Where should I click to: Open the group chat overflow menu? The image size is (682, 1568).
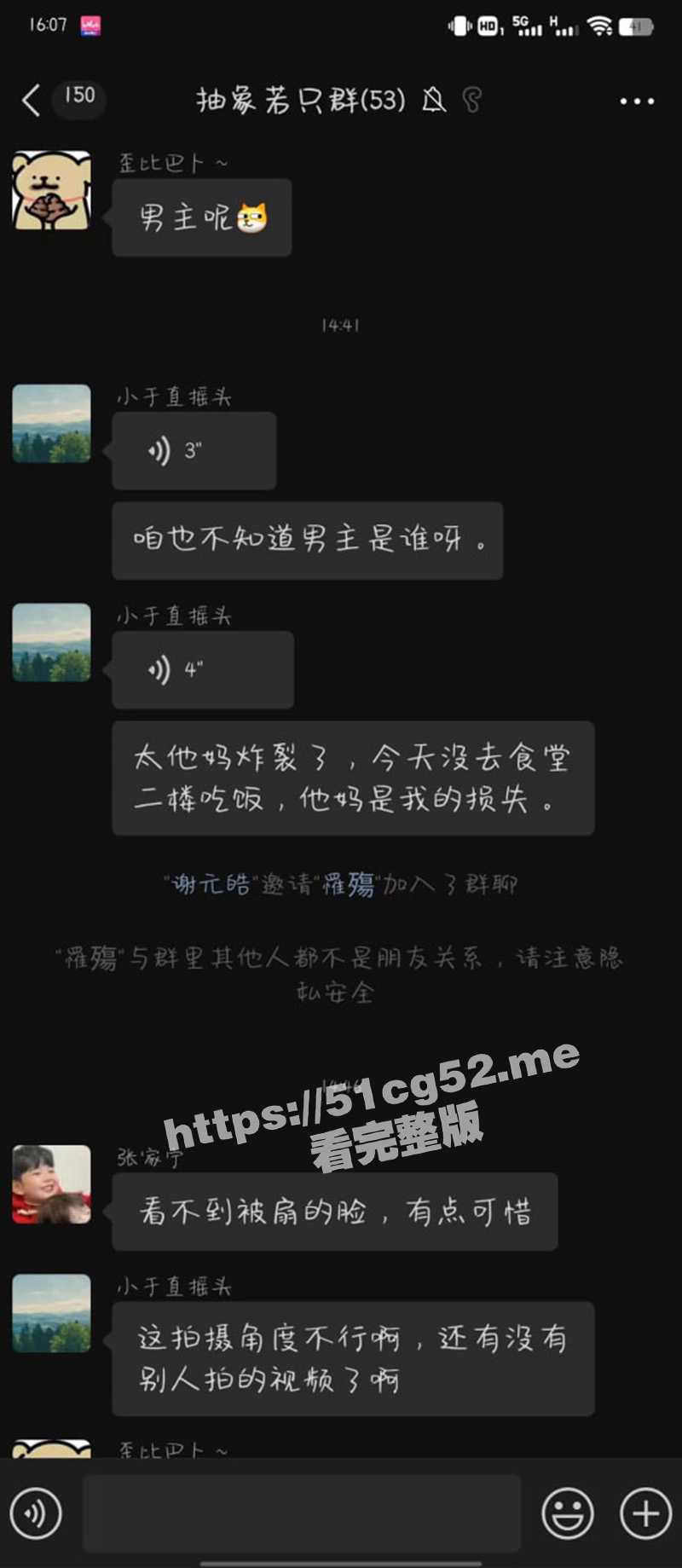[x=637, y=101]
